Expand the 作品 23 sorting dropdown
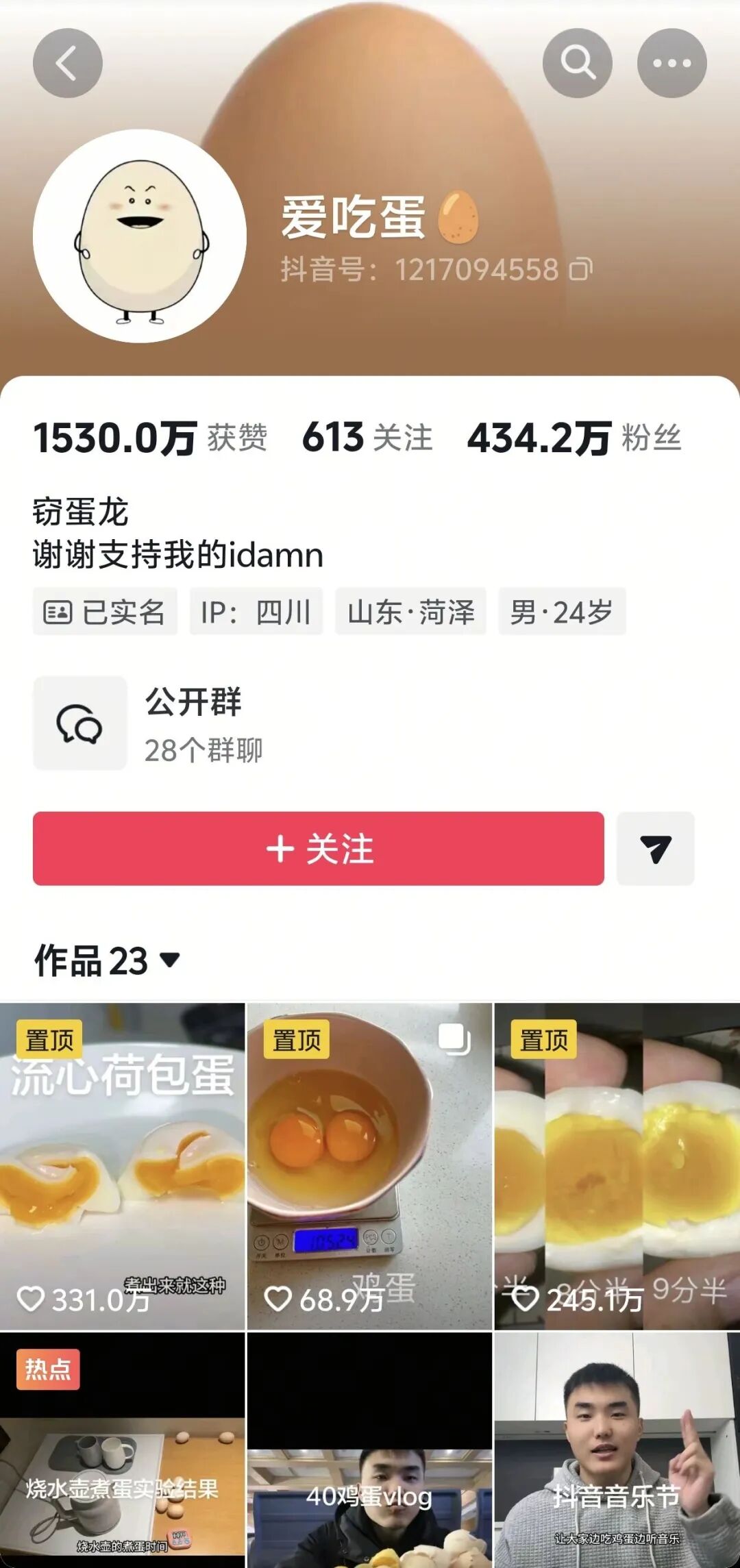 [108, 960]
